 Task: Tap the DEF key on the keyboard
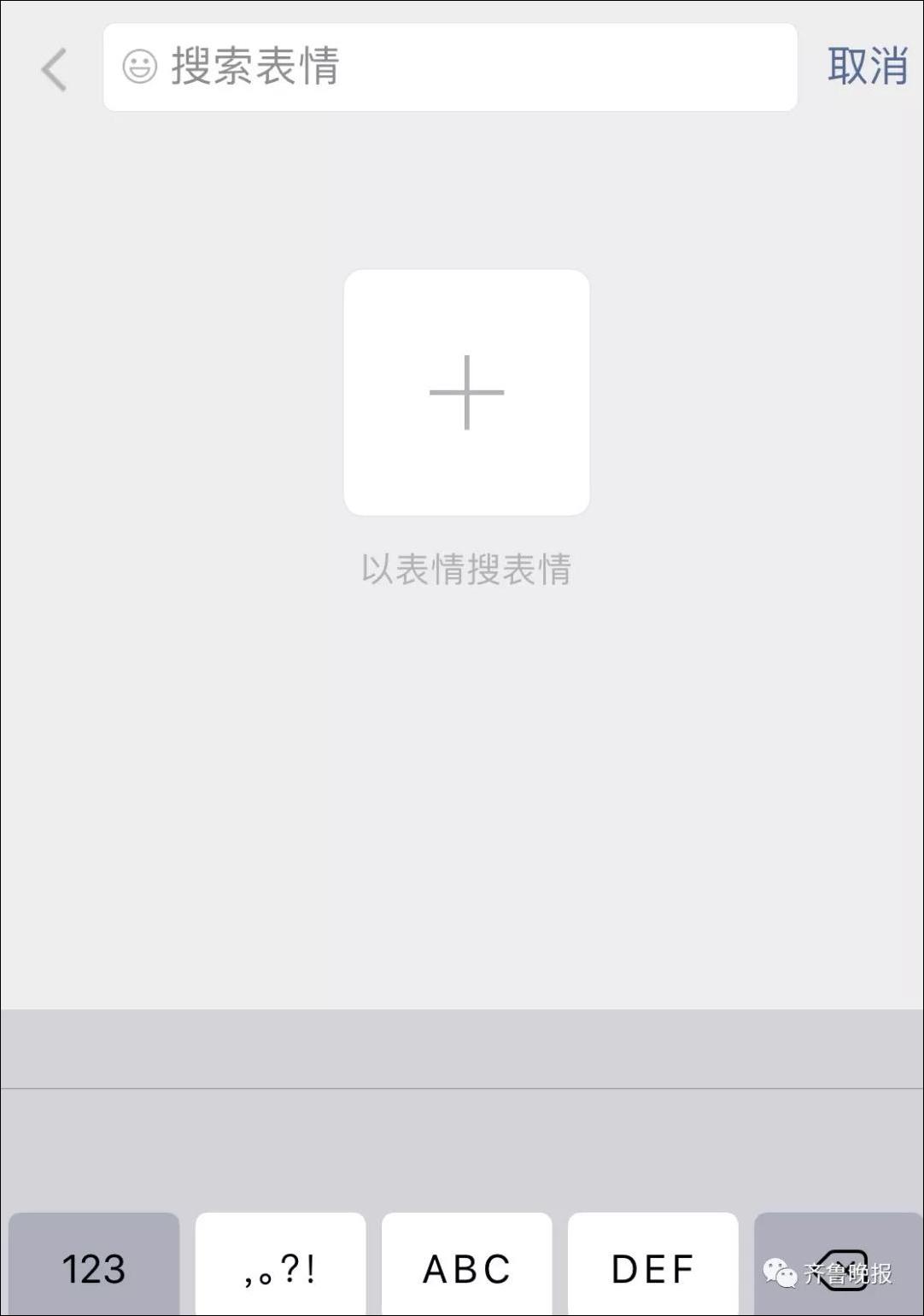coord(652,1266)
